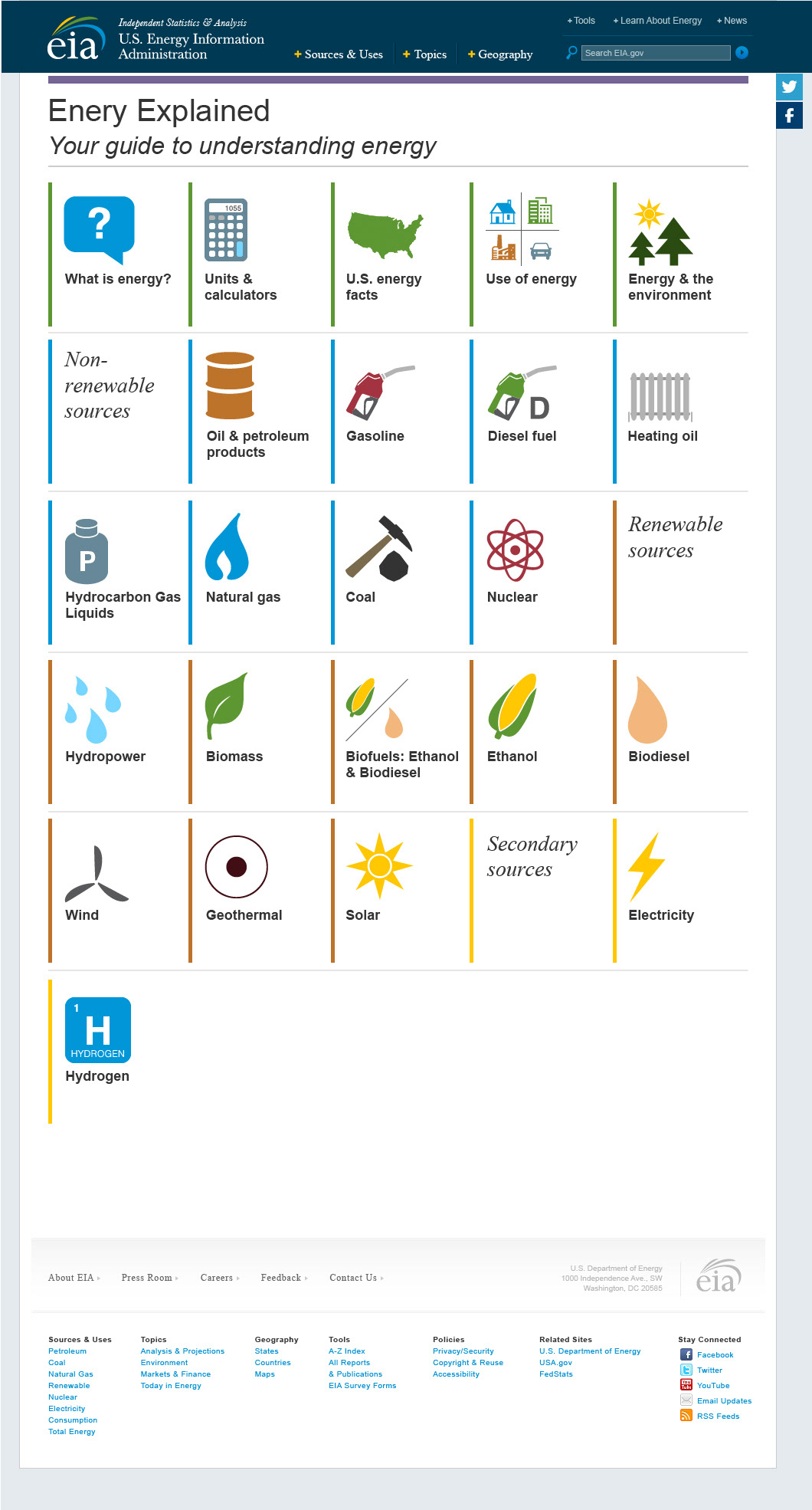Tap the Search EIA.gov field
The width and height of the screenshot is (812, 1510).
656,53
